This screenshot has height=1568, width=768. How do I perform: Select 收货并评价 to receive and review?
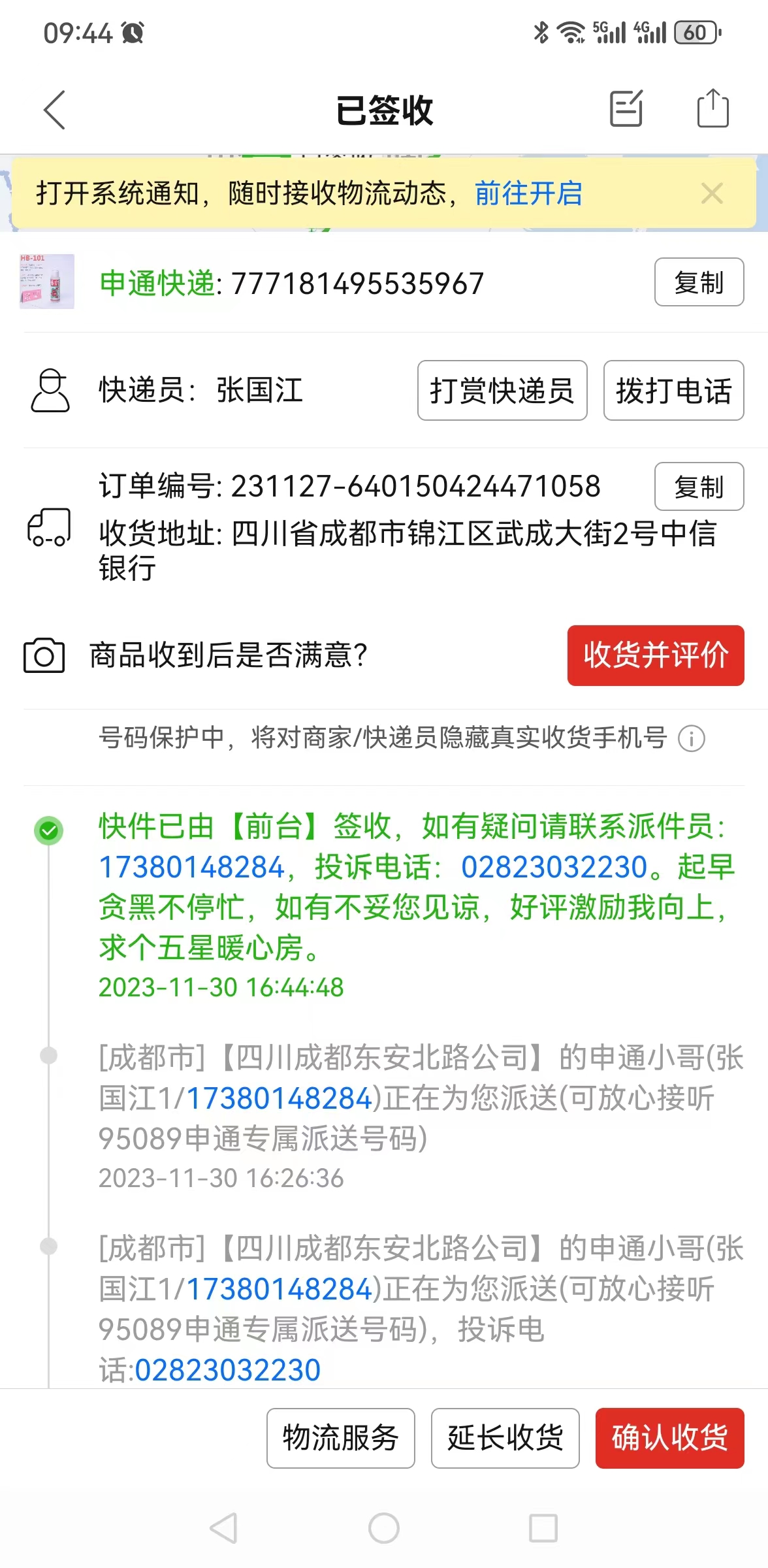pos(656,655)
